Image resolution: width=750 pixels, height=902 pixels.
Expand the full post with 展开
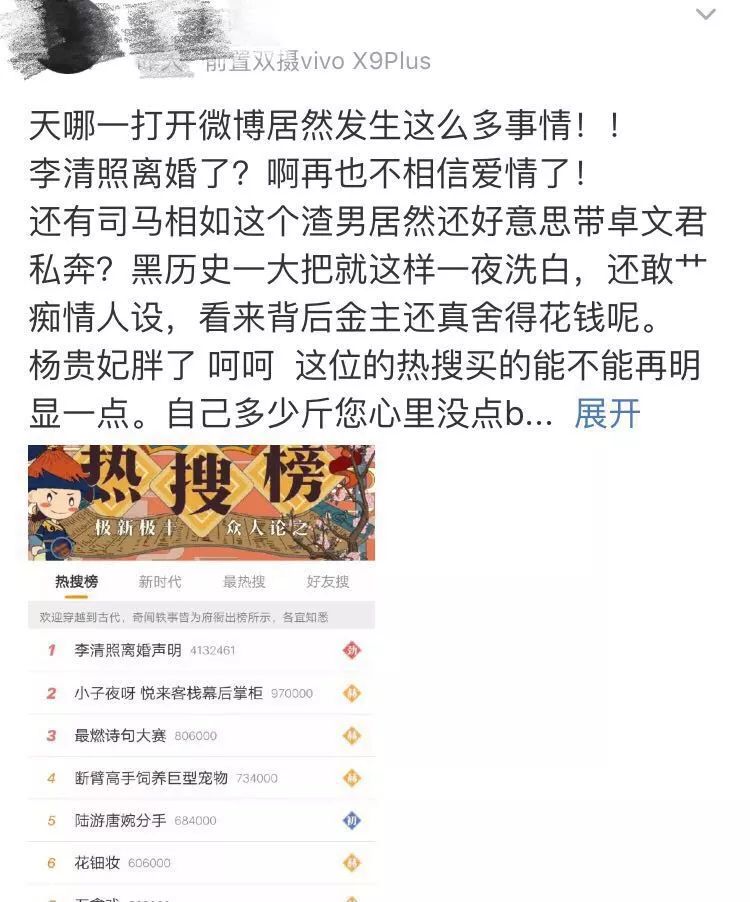tap(607, 414)
